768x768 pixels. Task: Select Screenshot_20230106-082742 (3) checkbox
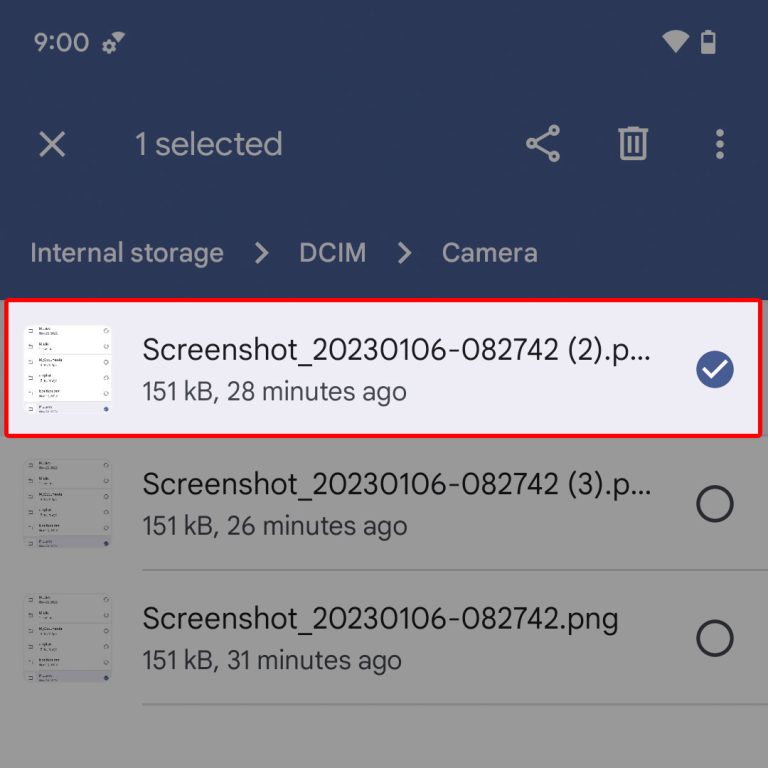(x=714, y=504)
